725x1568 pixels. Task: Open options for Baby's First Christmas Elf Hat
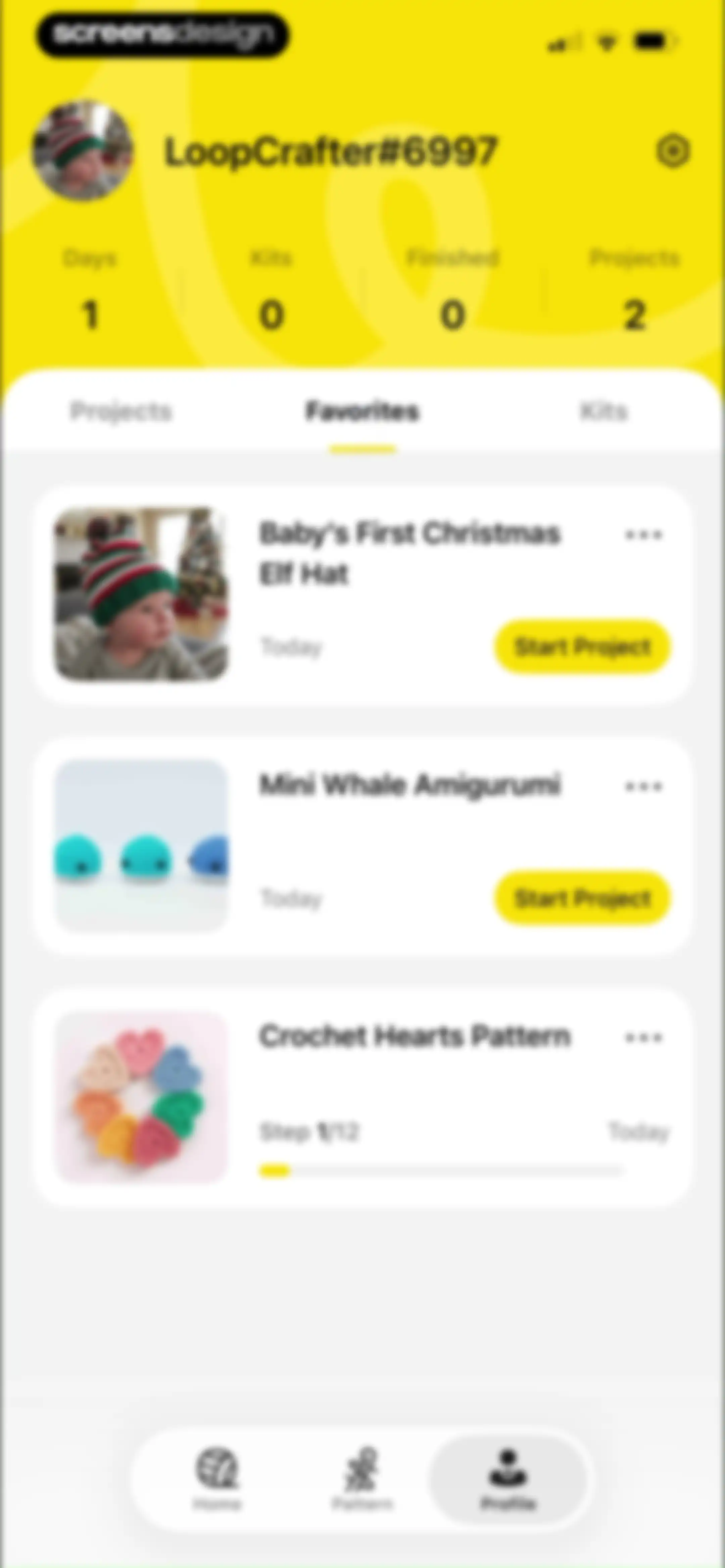click(643, 535)
